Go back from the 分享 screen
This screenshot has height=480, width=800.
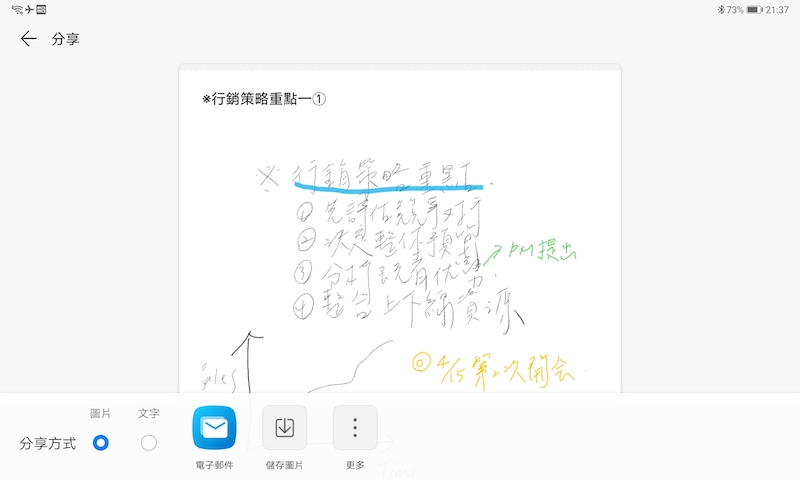coord(28,39)
